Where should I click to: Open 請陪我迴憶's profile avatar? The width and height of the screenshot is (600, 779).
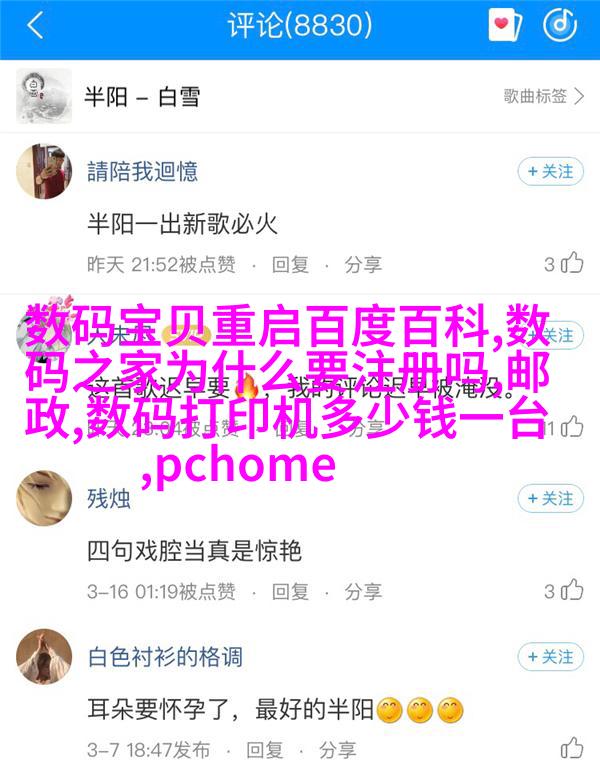click(45, 172)
